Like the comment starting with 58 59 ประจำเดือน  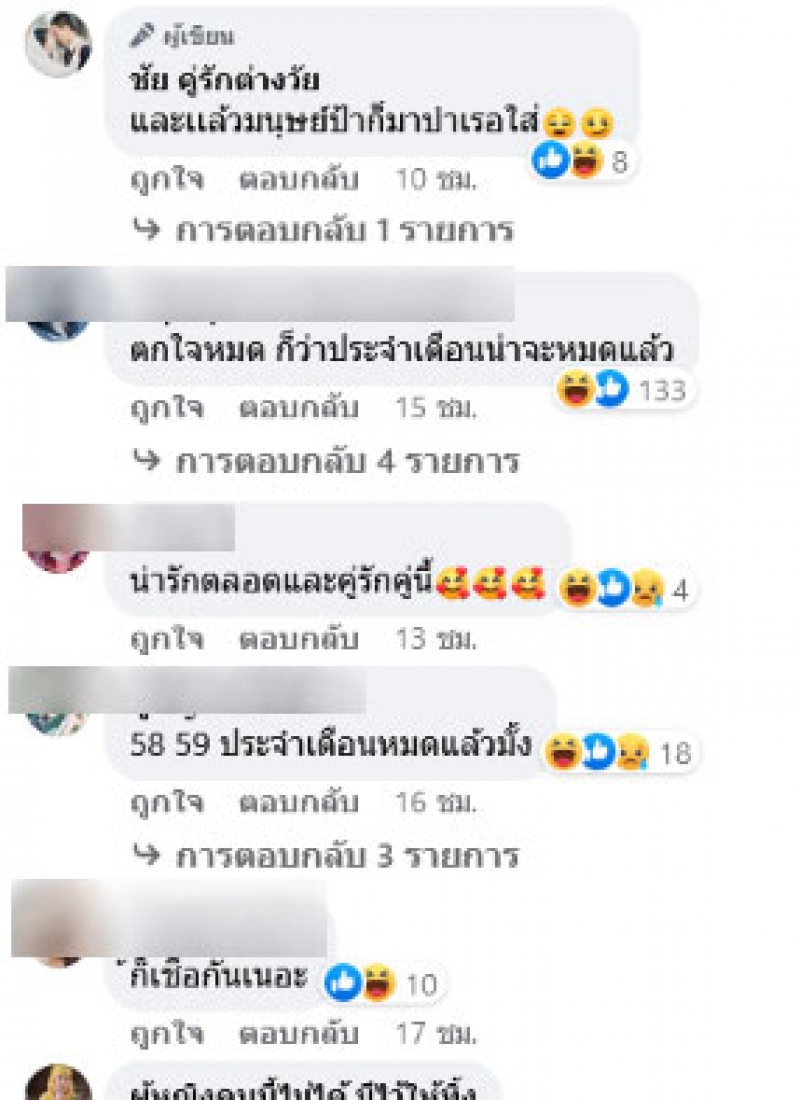click(167, 802)
